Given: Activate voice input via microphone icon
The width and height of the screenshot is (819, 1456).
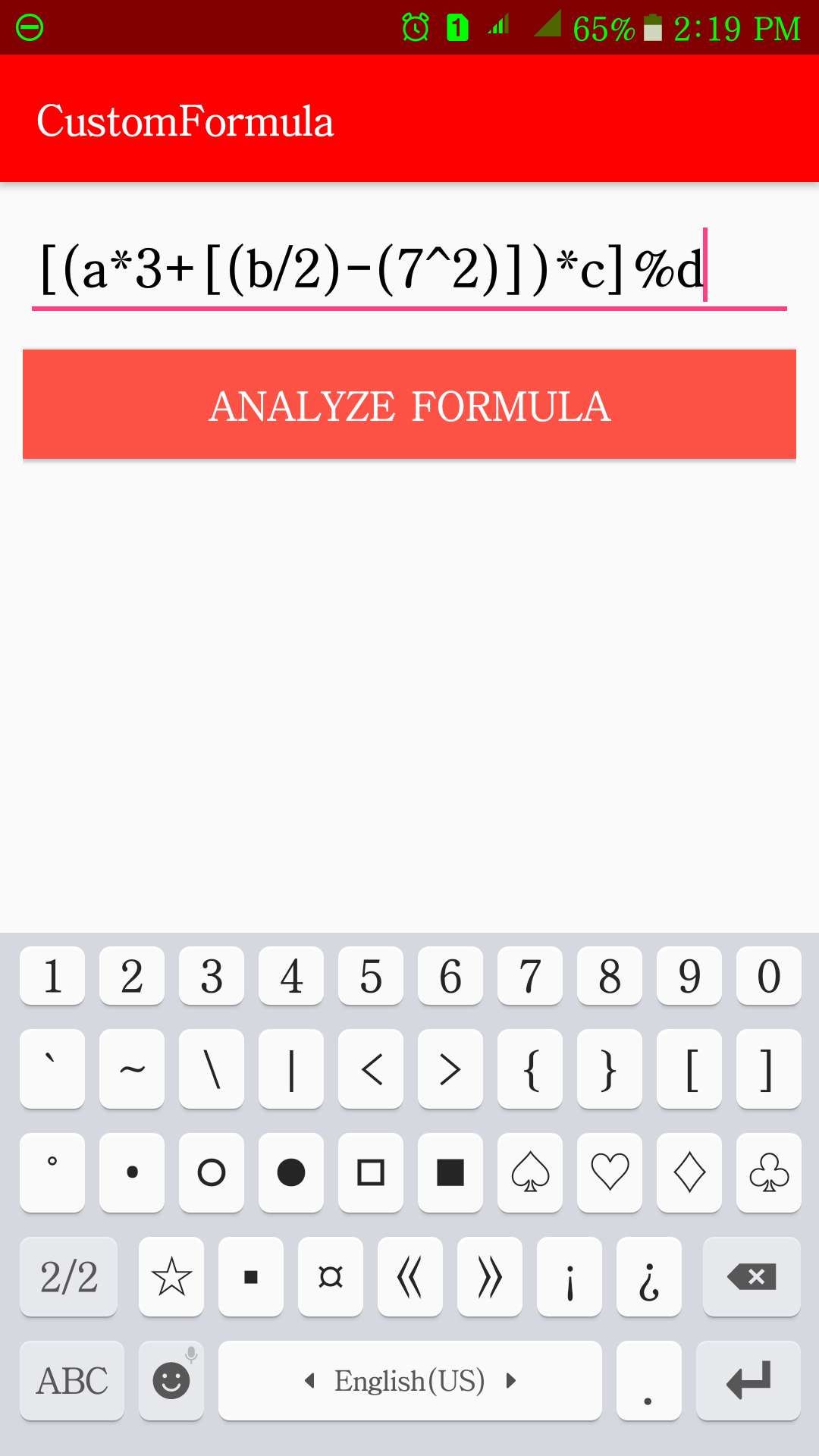Looking at the screenshot, I should click(191, 1354).
